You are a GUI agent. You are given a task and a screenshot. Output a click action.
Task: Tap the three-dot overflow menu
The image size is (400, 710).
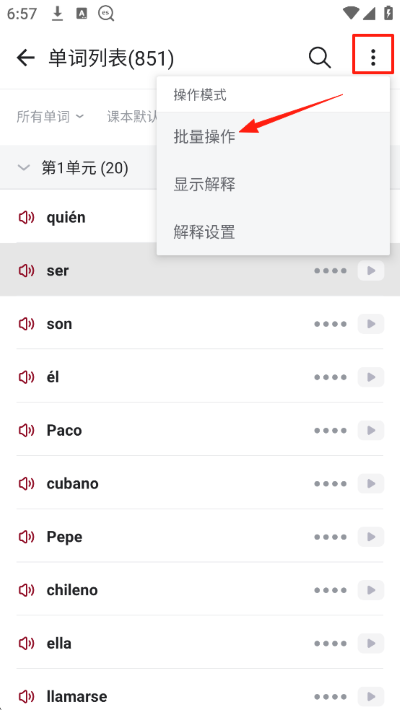click(373, 58)
